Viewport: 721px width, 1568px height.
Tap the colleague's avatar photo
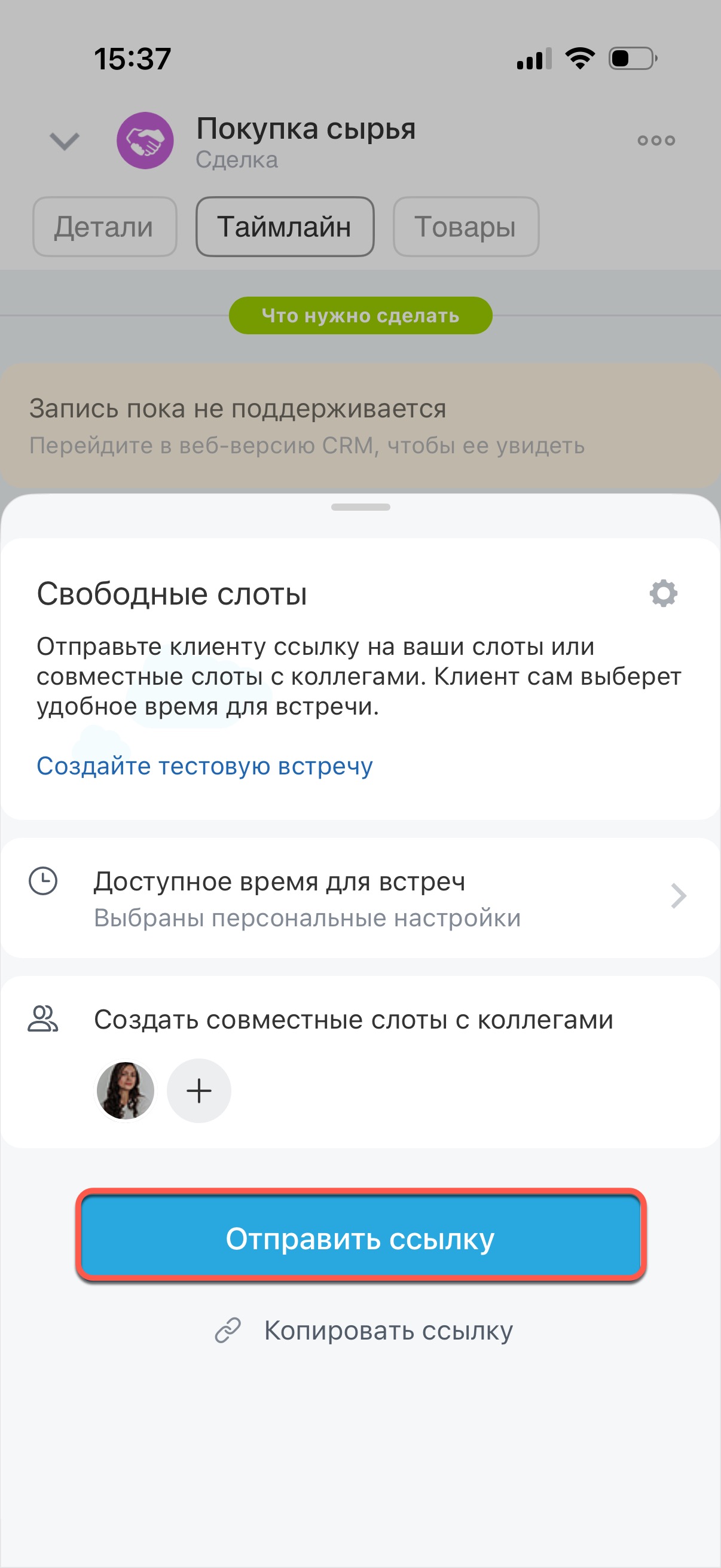(x=126, y=1090)
